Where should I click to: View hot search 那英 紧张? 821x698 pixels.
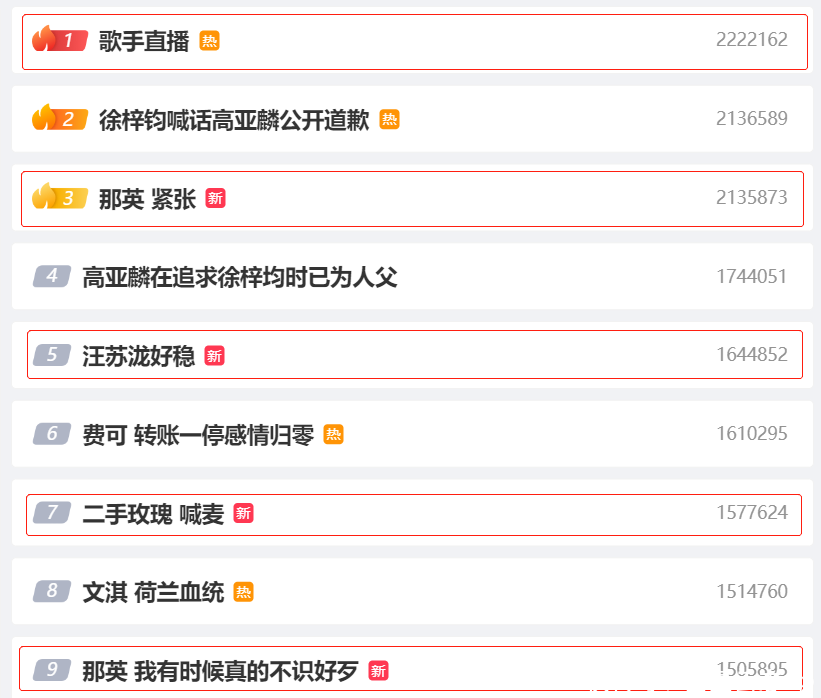[147, 199]
